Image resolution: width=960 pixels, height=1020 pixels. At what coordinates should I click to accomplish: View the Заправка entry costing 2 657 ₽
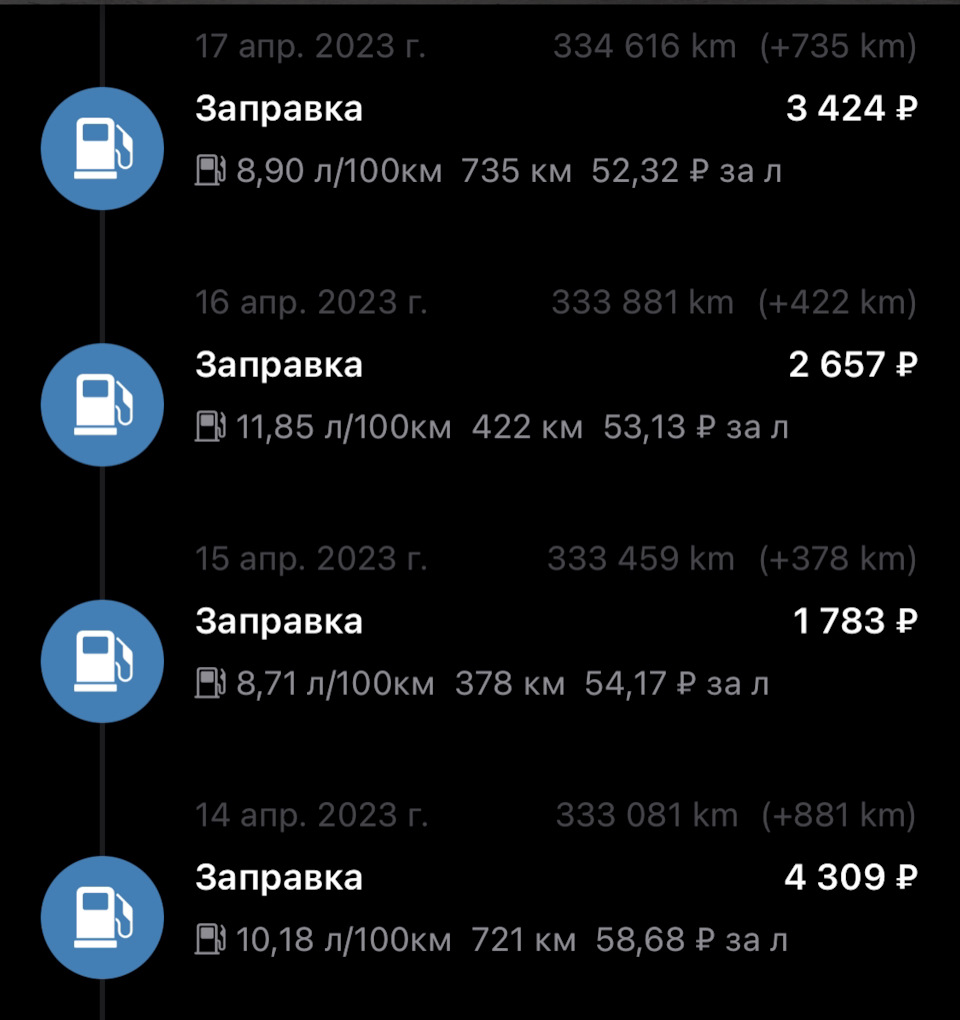(279, 366)
